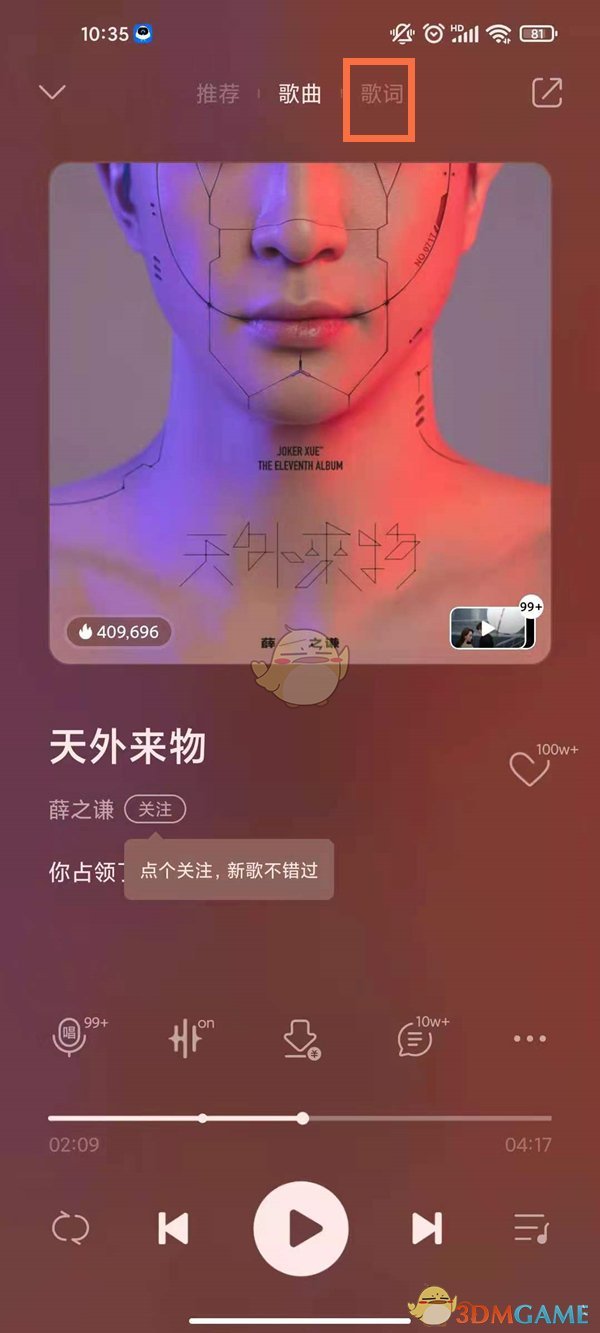Skip to the previous track
The height and width of the screenshot is (1333, 600).
point(173,1228)
